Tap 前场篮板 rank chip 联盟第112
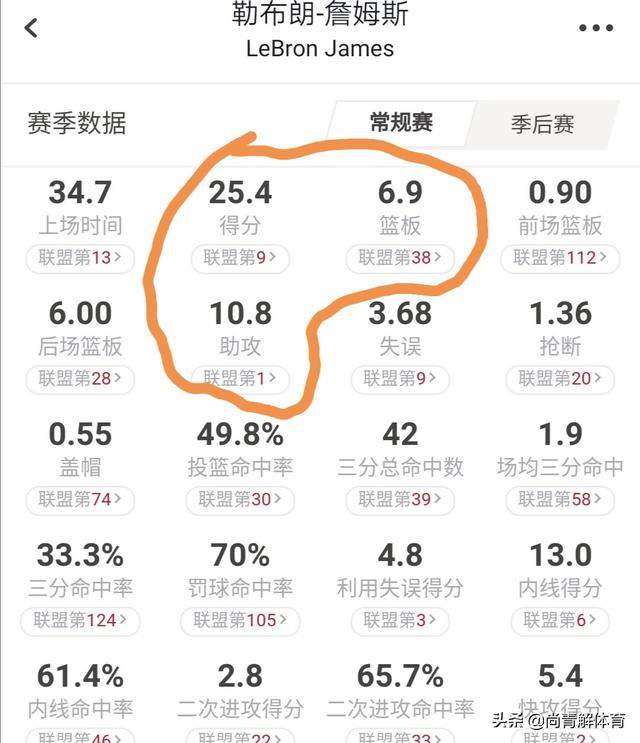Screen dimensions: 640x743 tap(560, 258)
